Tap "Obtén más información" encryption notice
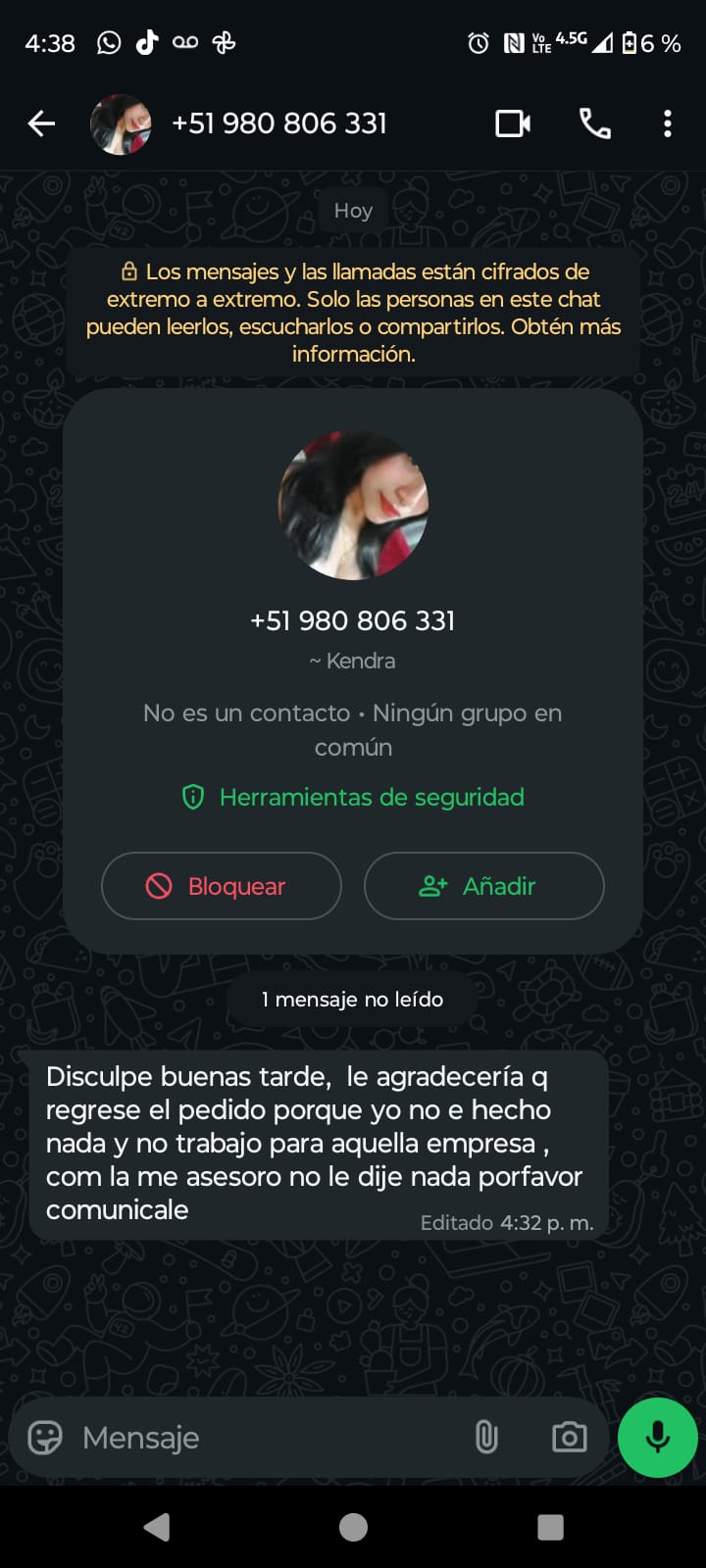The image size is (706, 1568). 353,314
